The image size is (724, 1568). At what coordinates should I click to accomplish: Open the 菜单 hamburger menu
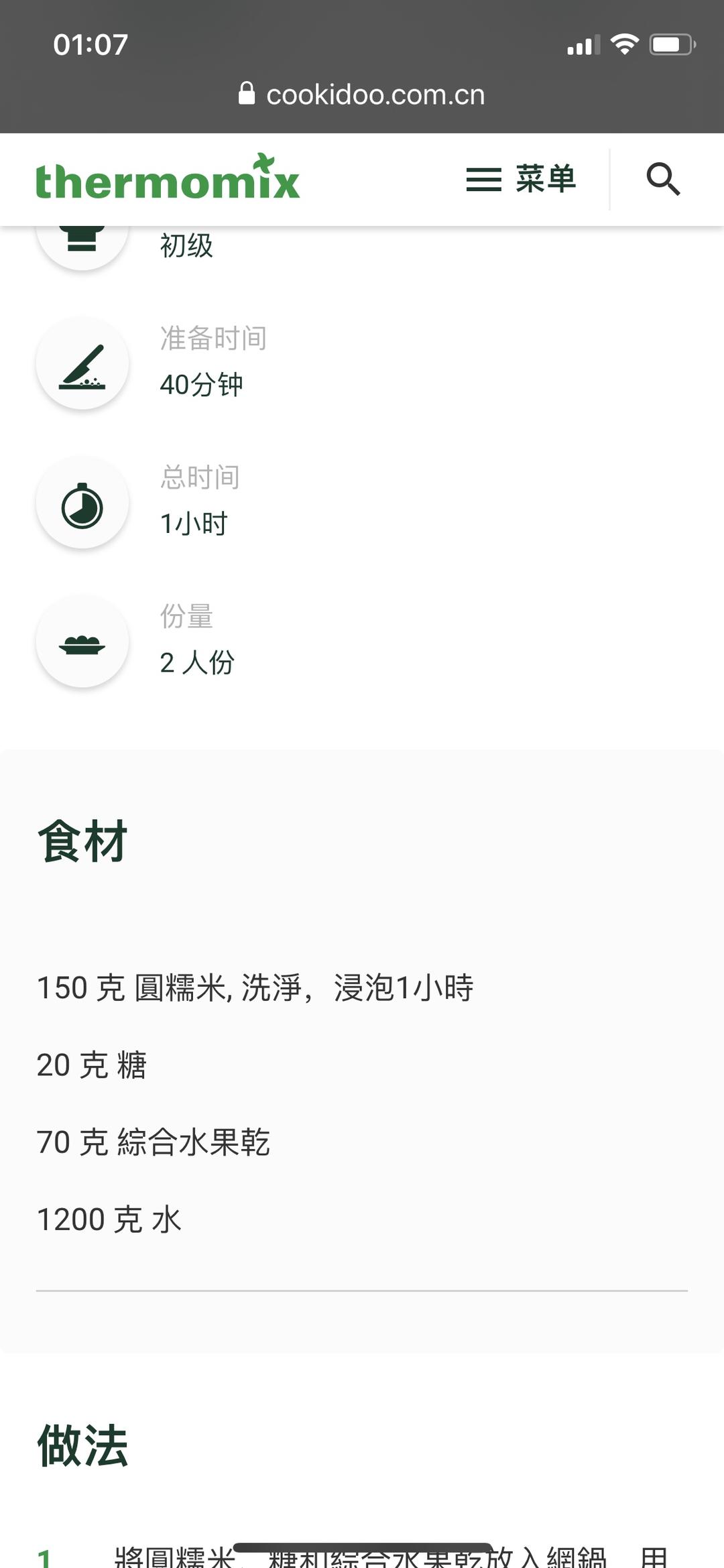click(521, 179)
